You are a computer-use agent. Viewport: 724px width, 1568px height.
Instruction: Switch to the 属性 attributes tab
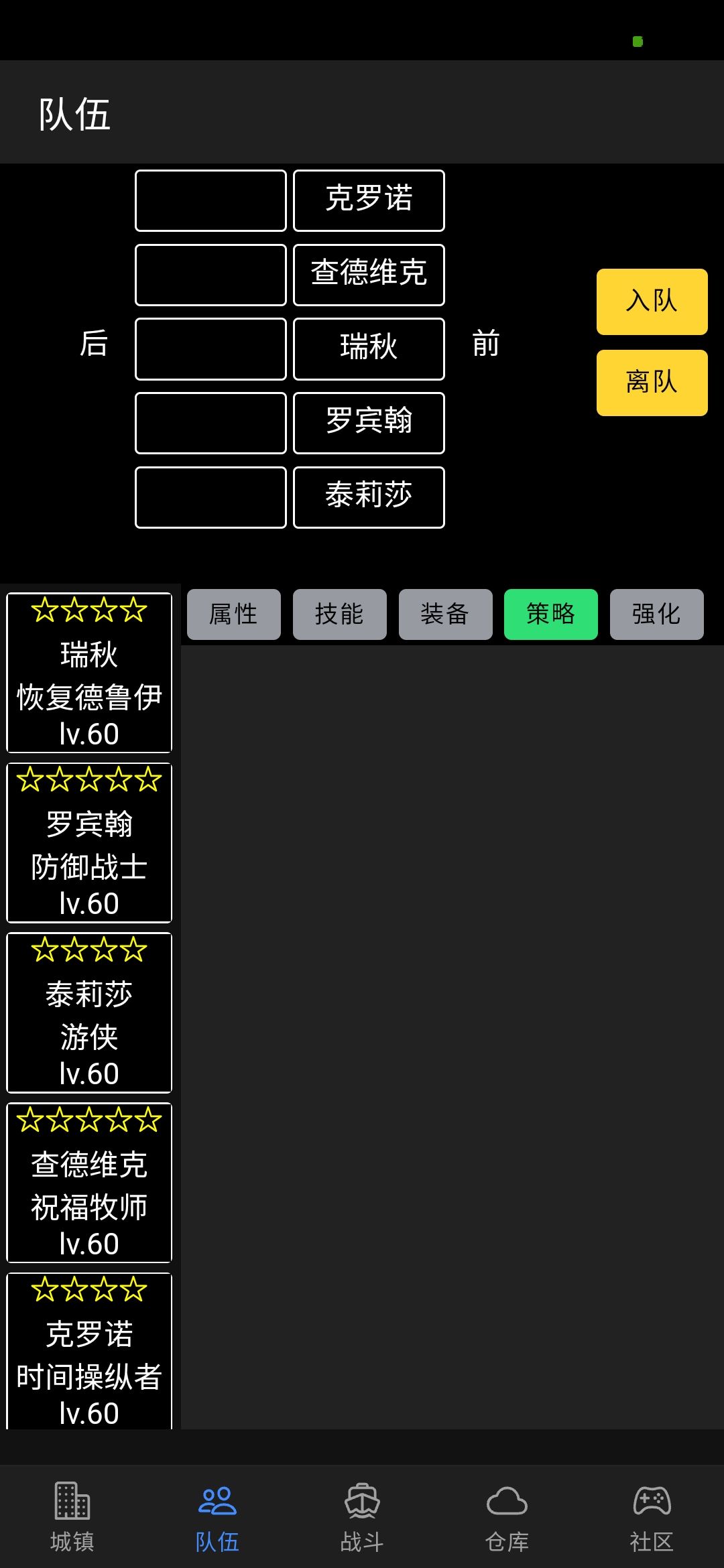(233, 614)
